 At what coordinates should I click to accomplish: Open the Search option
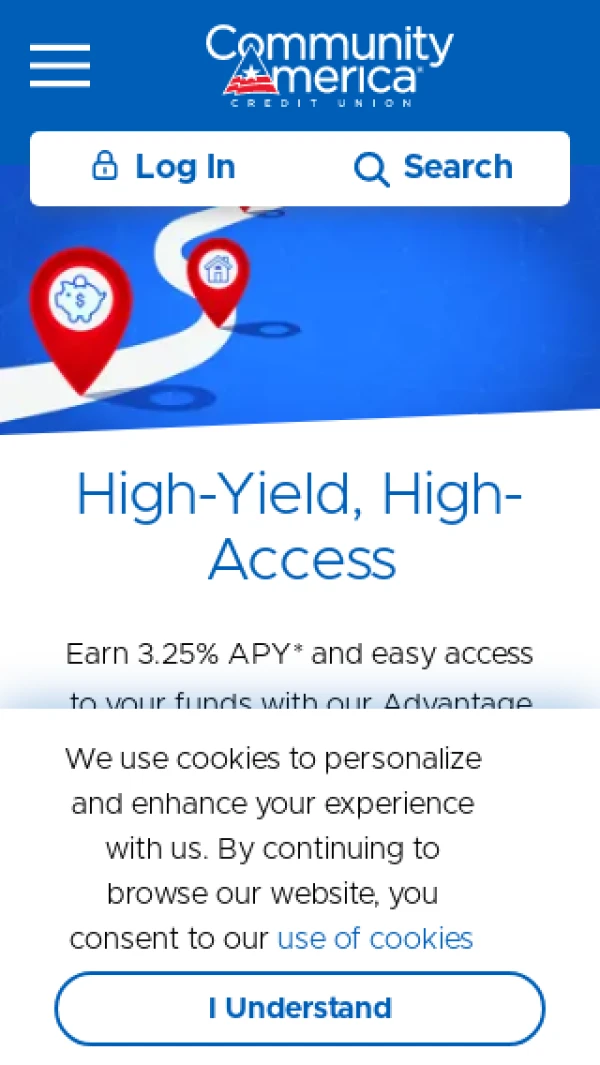(x=434, y=168)
